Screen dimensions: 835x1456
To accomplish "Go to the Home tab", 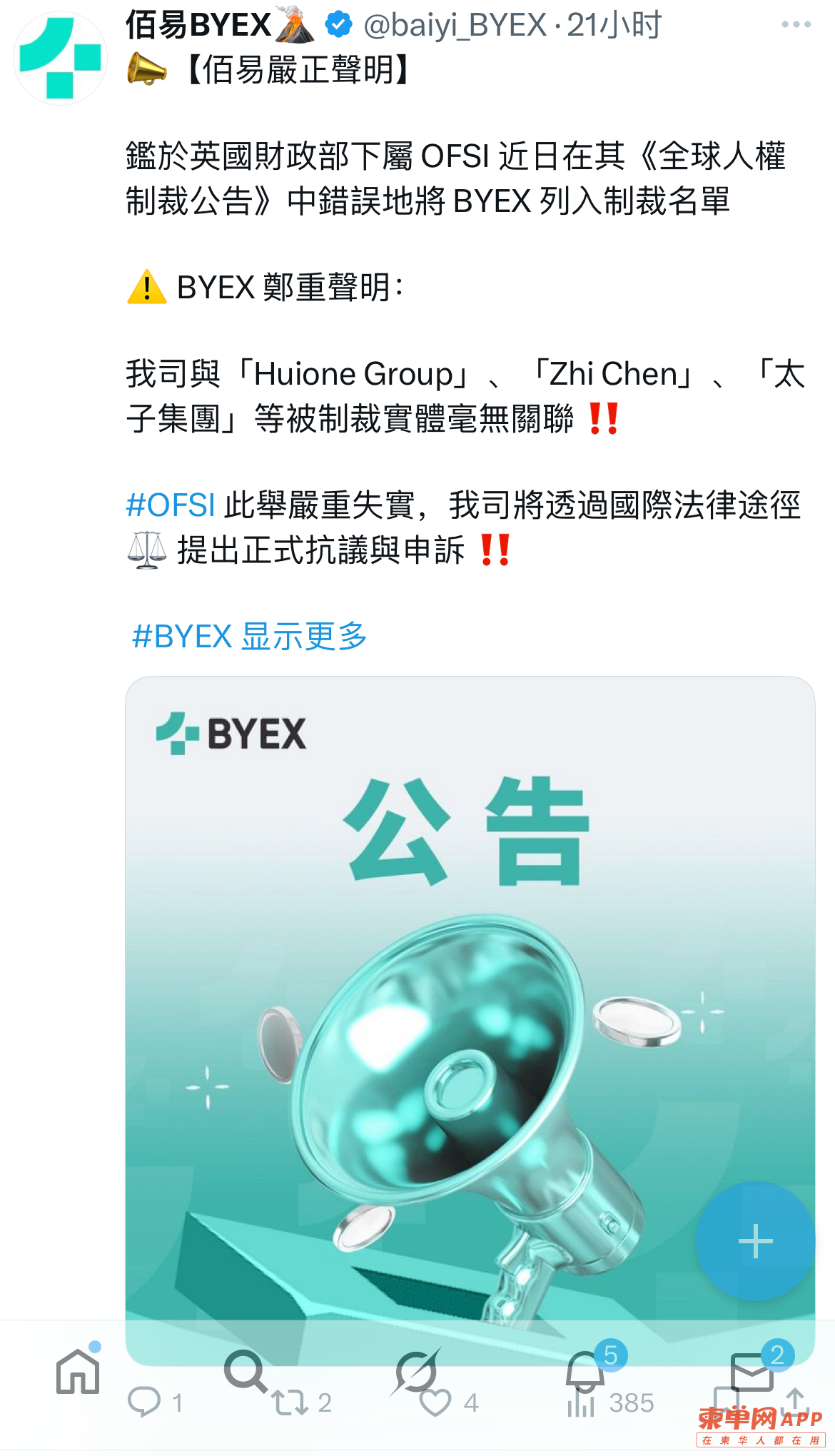I will click(78, 1371).
